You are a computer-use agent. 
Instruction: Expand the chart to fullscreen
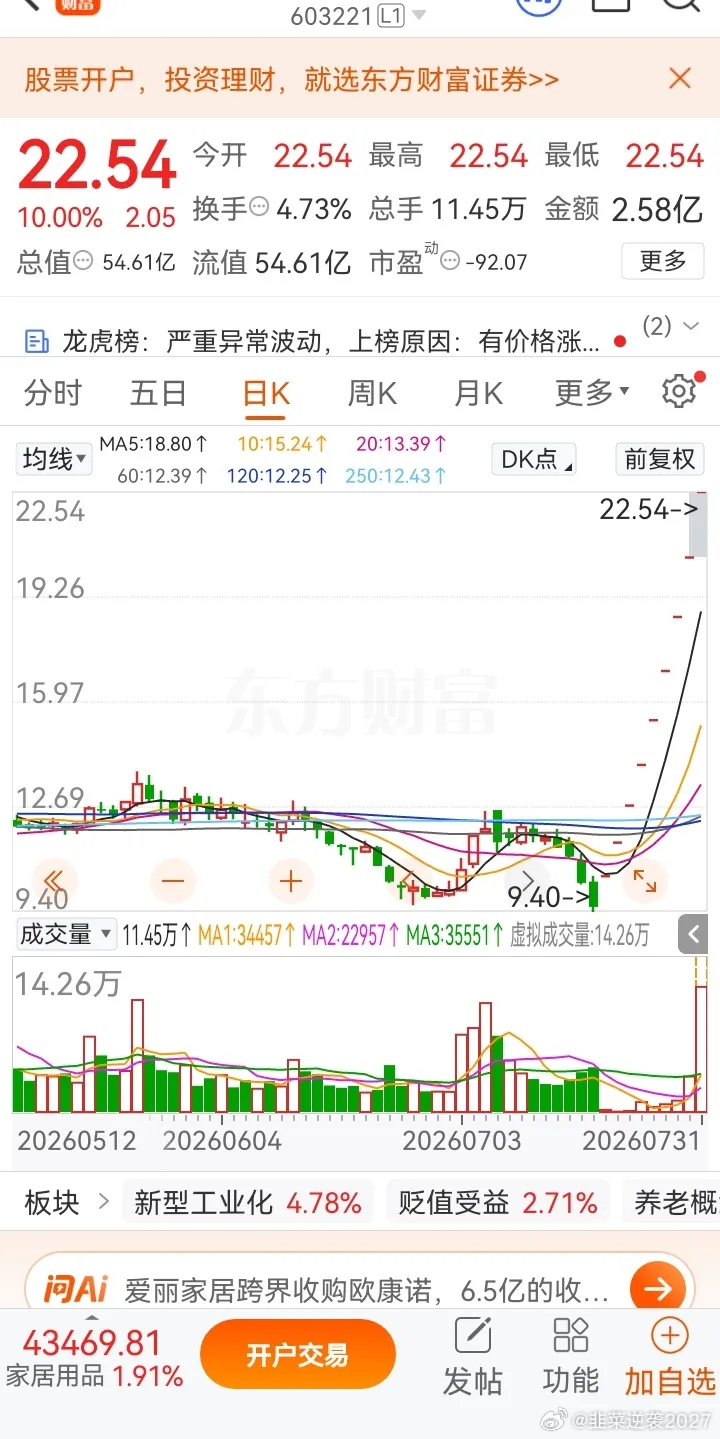tap(645, 881)
